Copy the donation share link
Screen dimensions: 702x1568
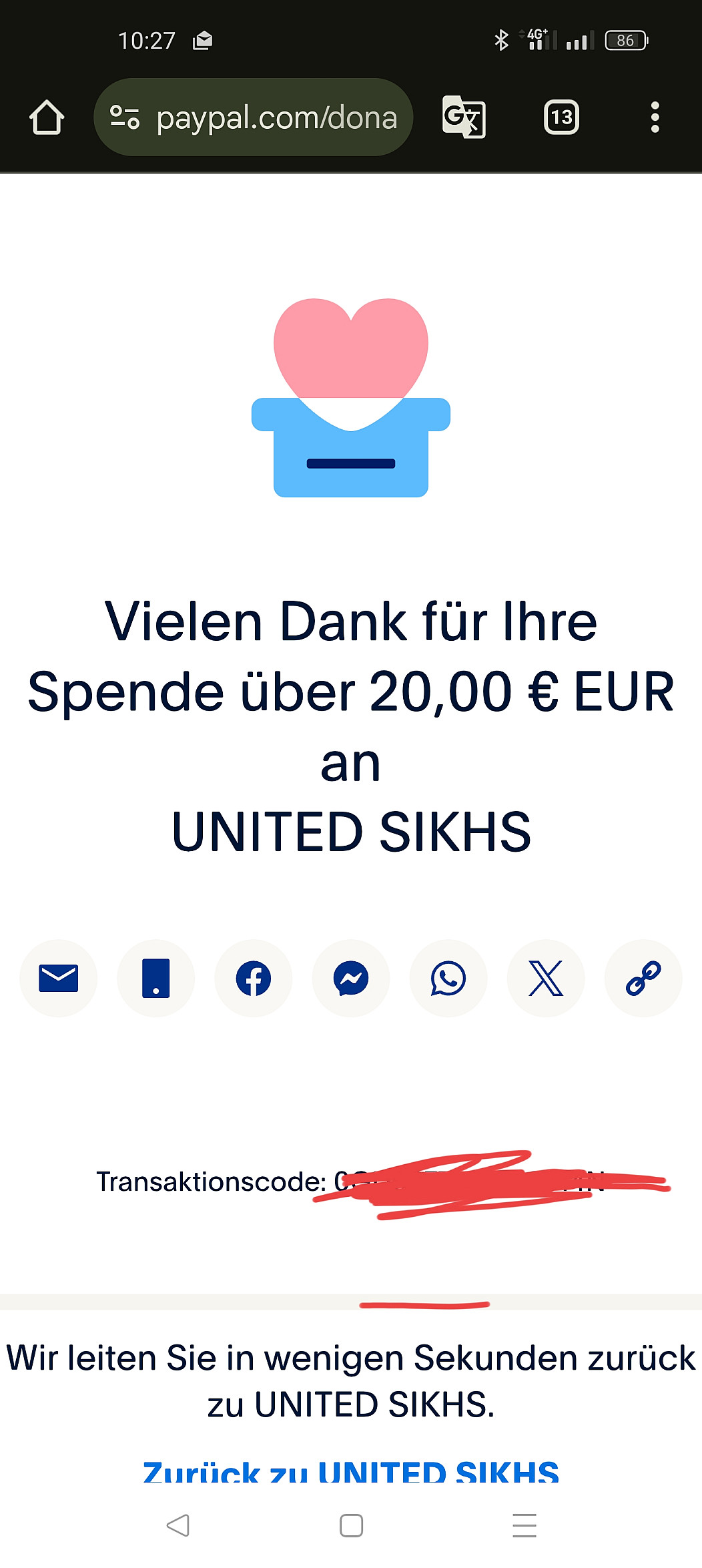(x=643, y=979)
